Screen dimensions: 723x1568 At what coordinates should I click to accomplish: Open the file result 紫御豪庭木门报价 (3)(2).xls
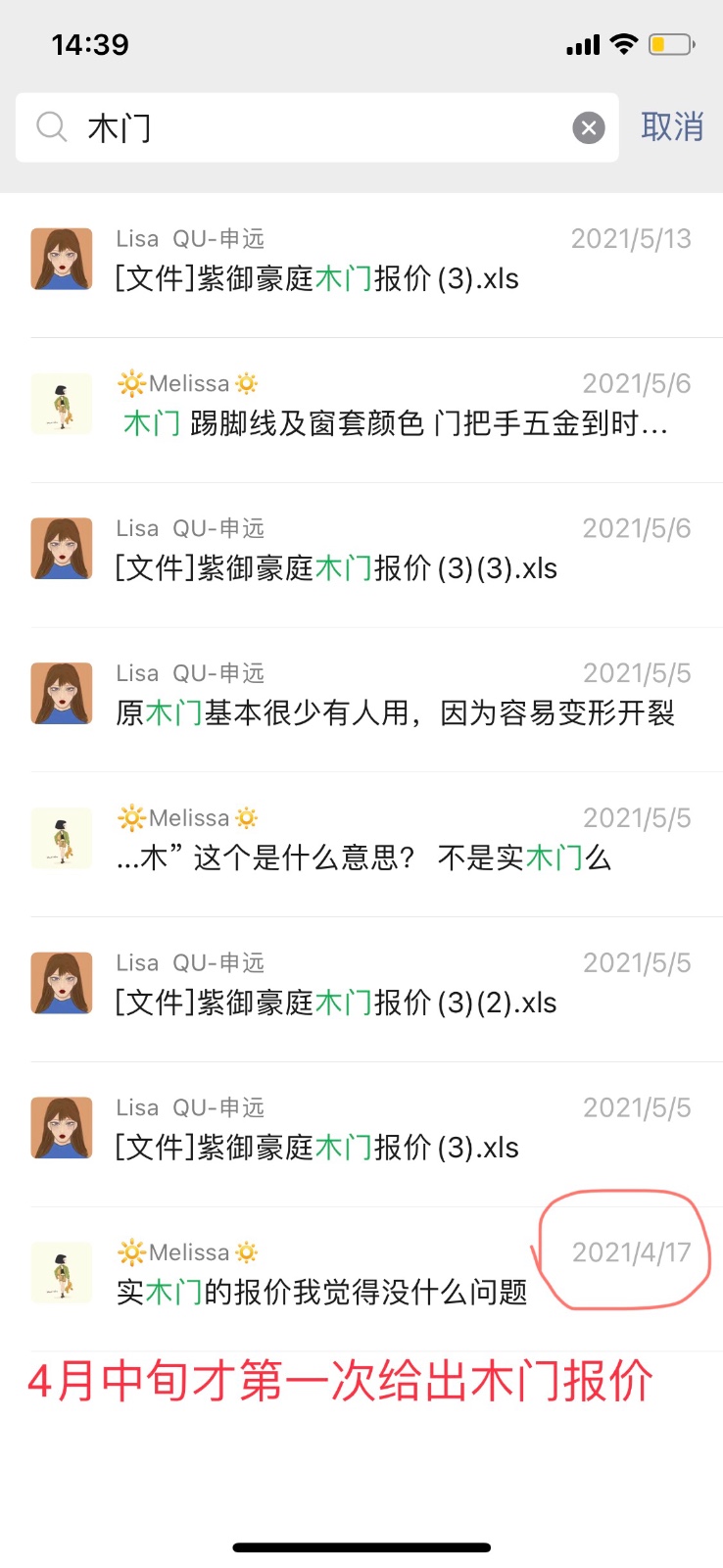[361, 987]
